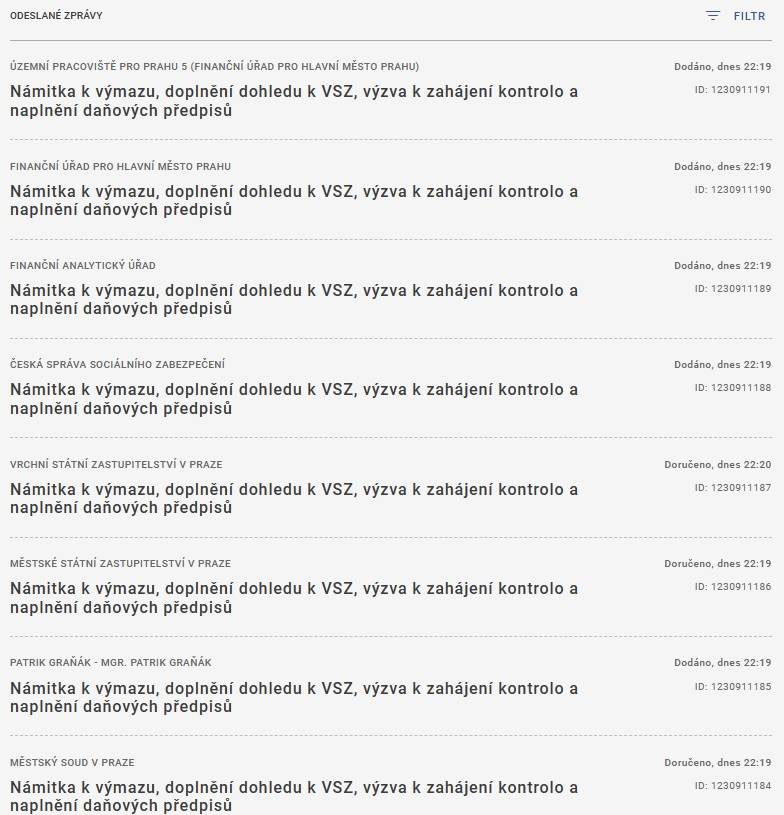Open message sent to Finanční úřad pro hlavní město Prahu
This screenshot has height=815, width=784.
pos(294,200)
